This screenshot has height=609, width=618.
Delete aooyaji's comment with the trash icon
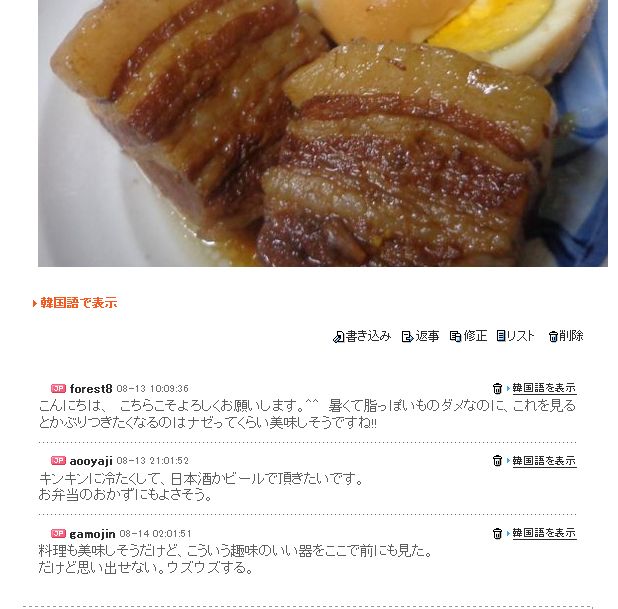497,461
